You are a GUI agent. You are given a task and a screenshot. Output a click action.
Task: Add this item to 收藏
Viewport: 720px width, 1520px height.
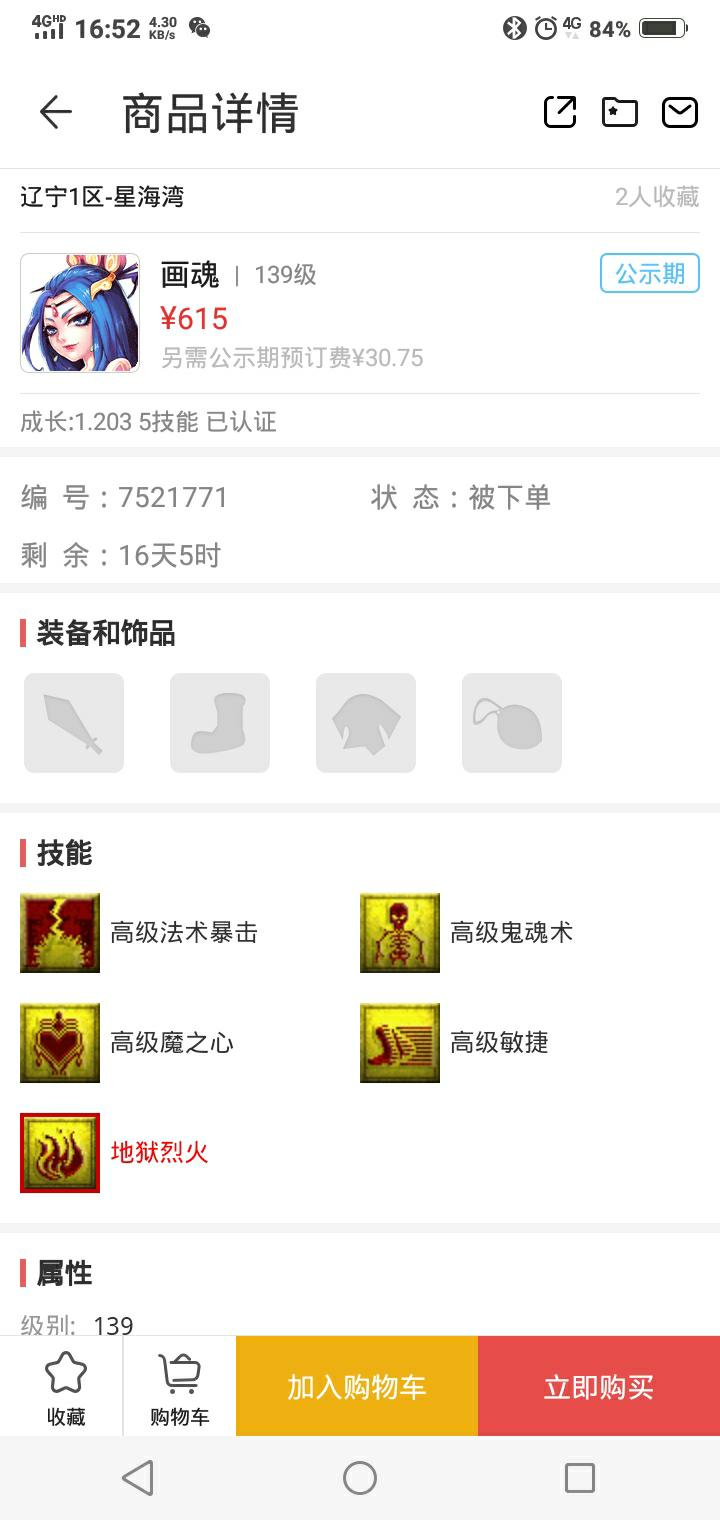pos(66,1388)
